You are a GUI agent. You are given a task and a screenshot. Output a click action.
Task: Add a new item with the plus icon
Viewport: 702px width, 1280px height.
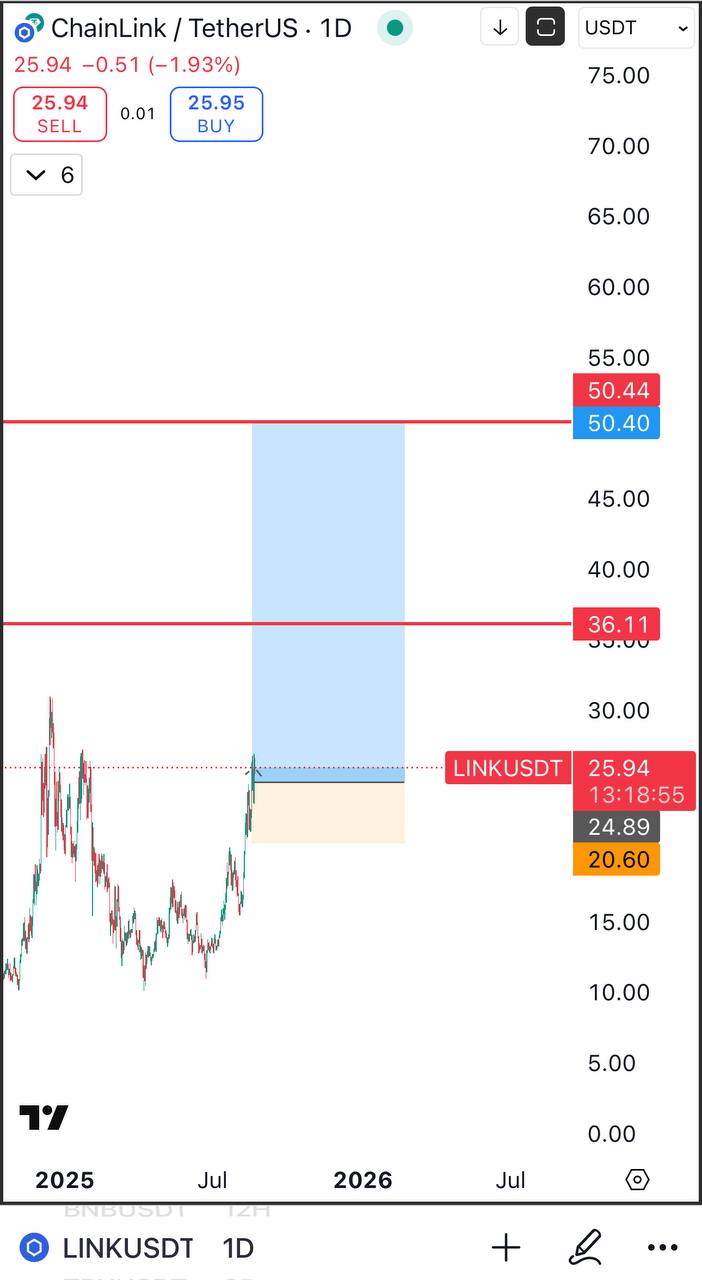[x=506, y=1247]
